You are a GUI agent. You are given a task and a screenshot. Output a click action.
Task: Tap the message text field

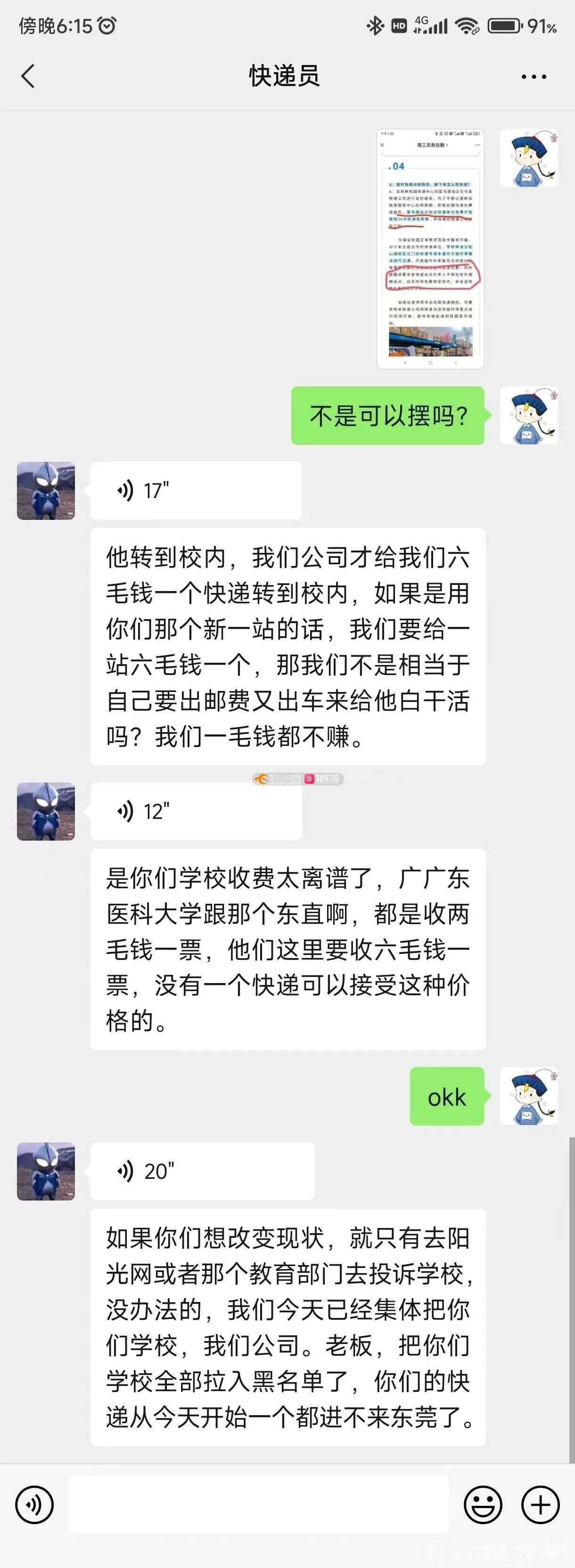(x=258, y=1505)
